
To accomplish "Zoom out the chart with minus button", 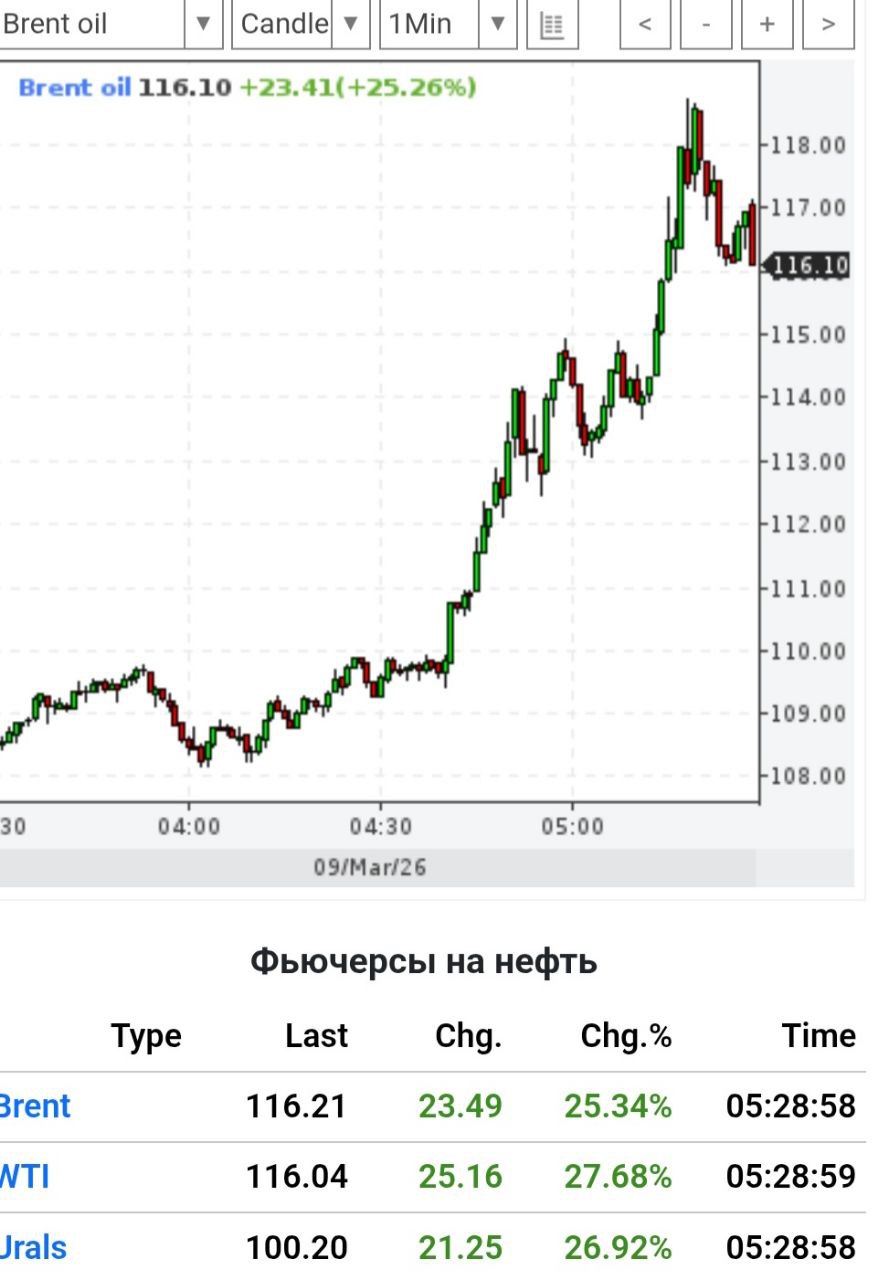I will tap(706, 24).
